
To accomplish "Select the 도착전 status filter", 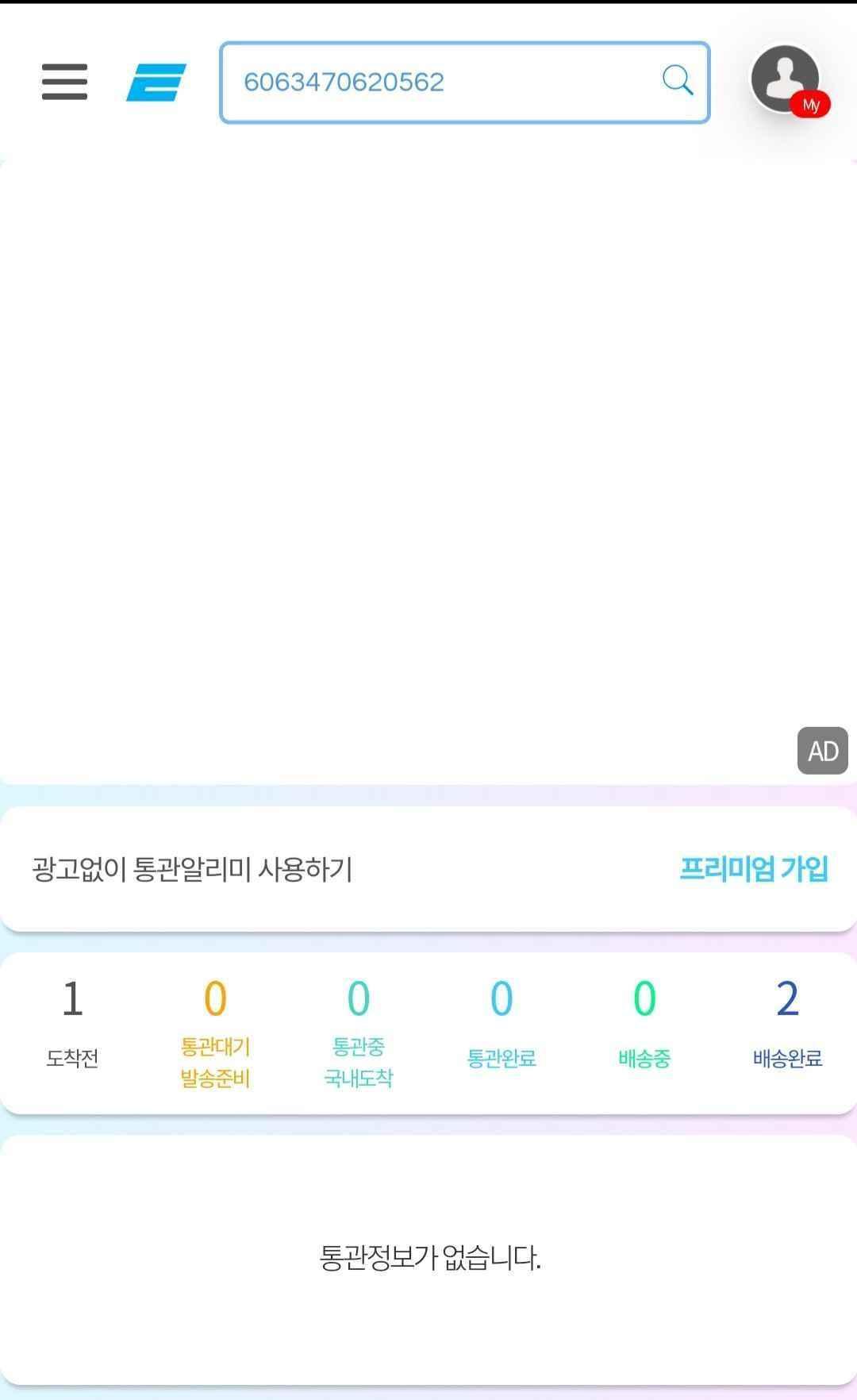I will coord(72,1024).
